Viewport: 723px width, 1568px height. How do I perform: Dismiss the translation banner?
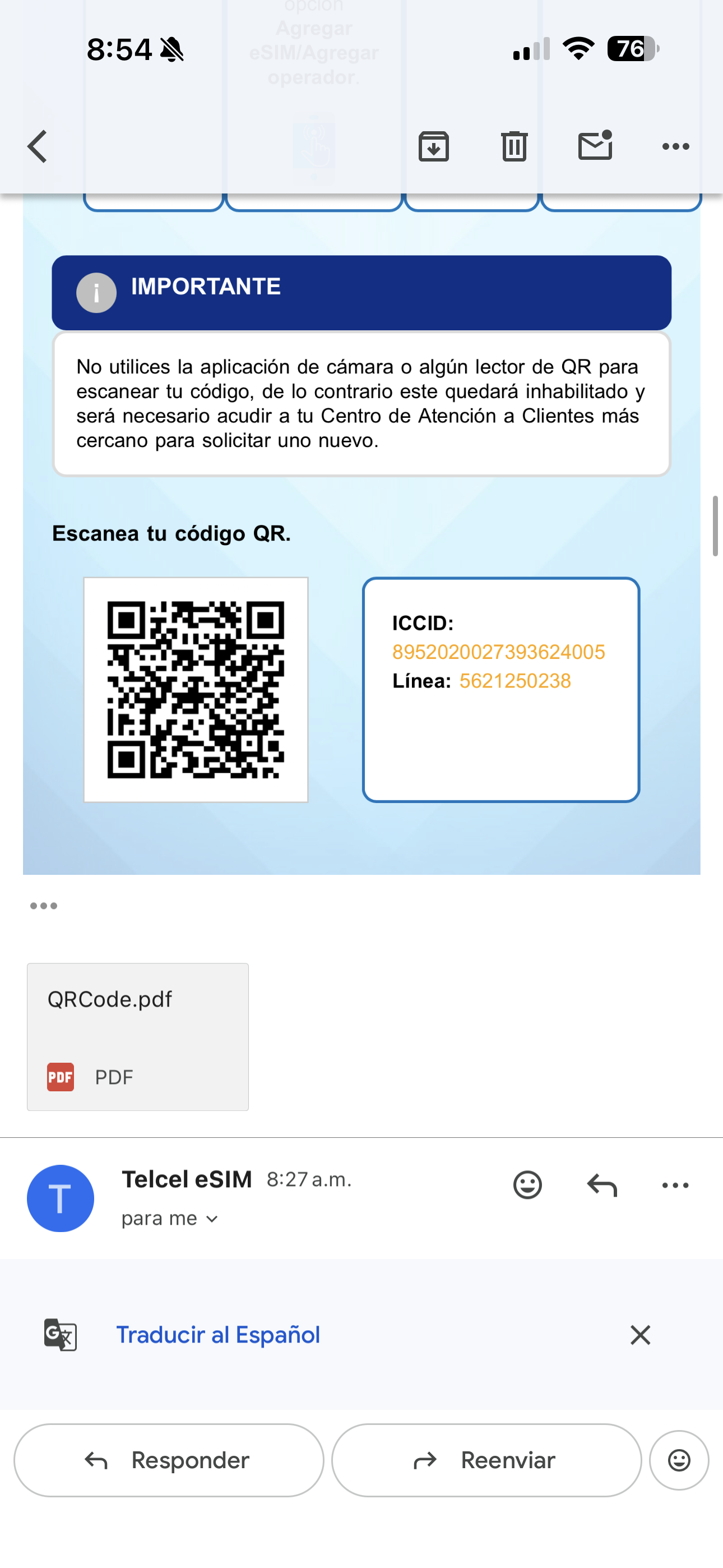[x=640, y=1335]
